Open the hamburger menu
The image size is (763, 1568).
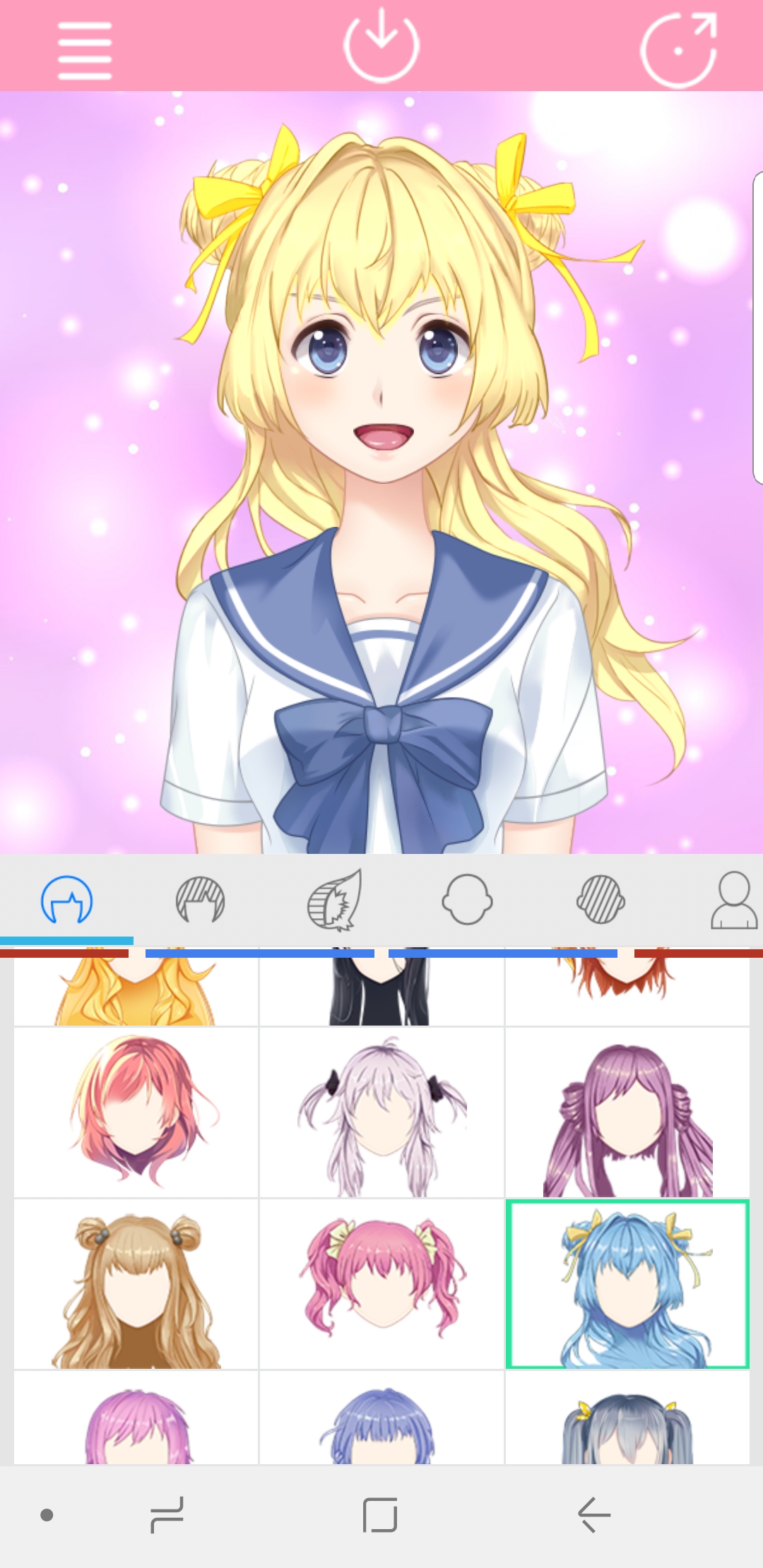pos(85,50)
